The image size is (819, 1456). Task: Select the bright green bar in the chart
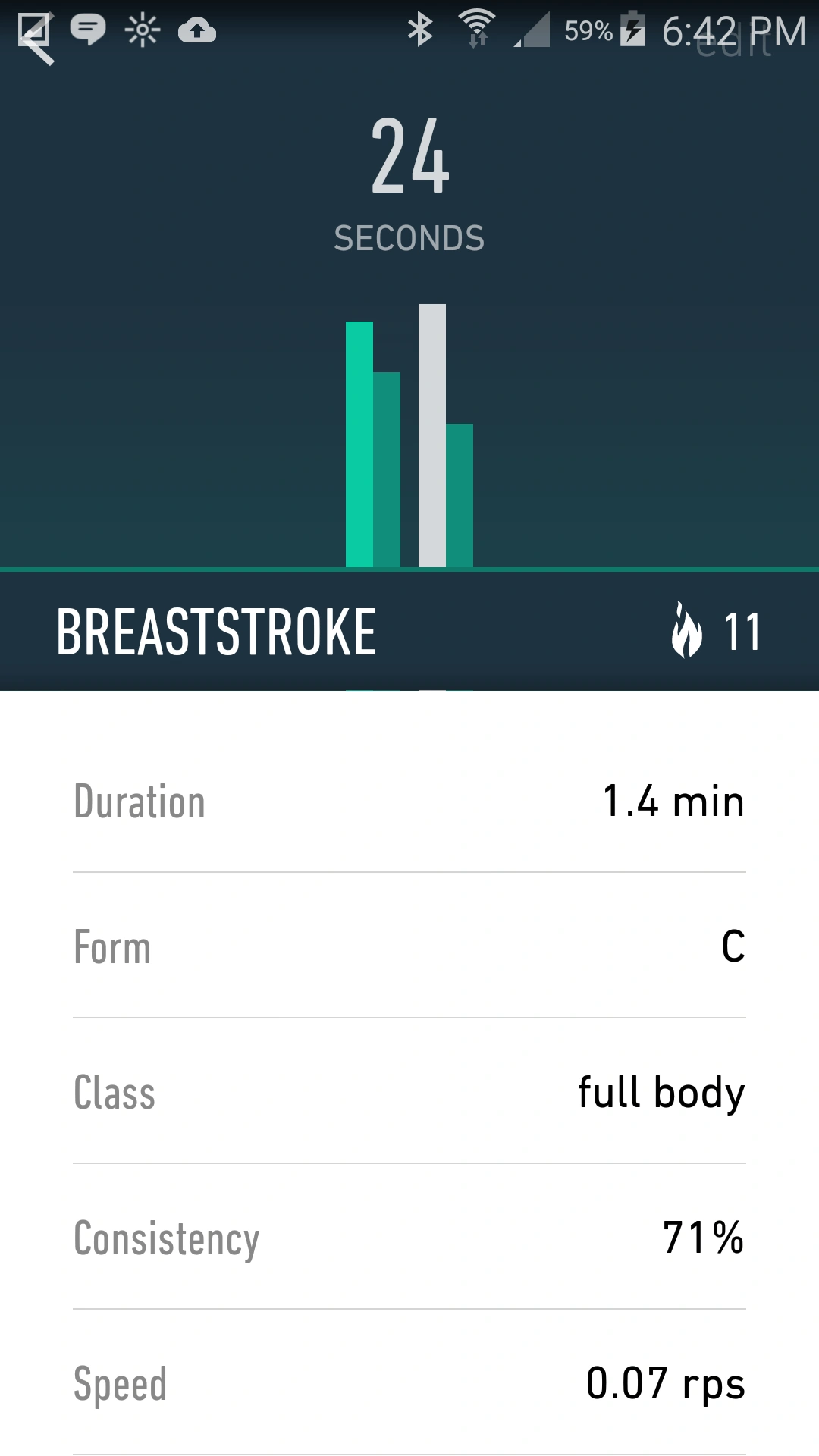[359, 444]
